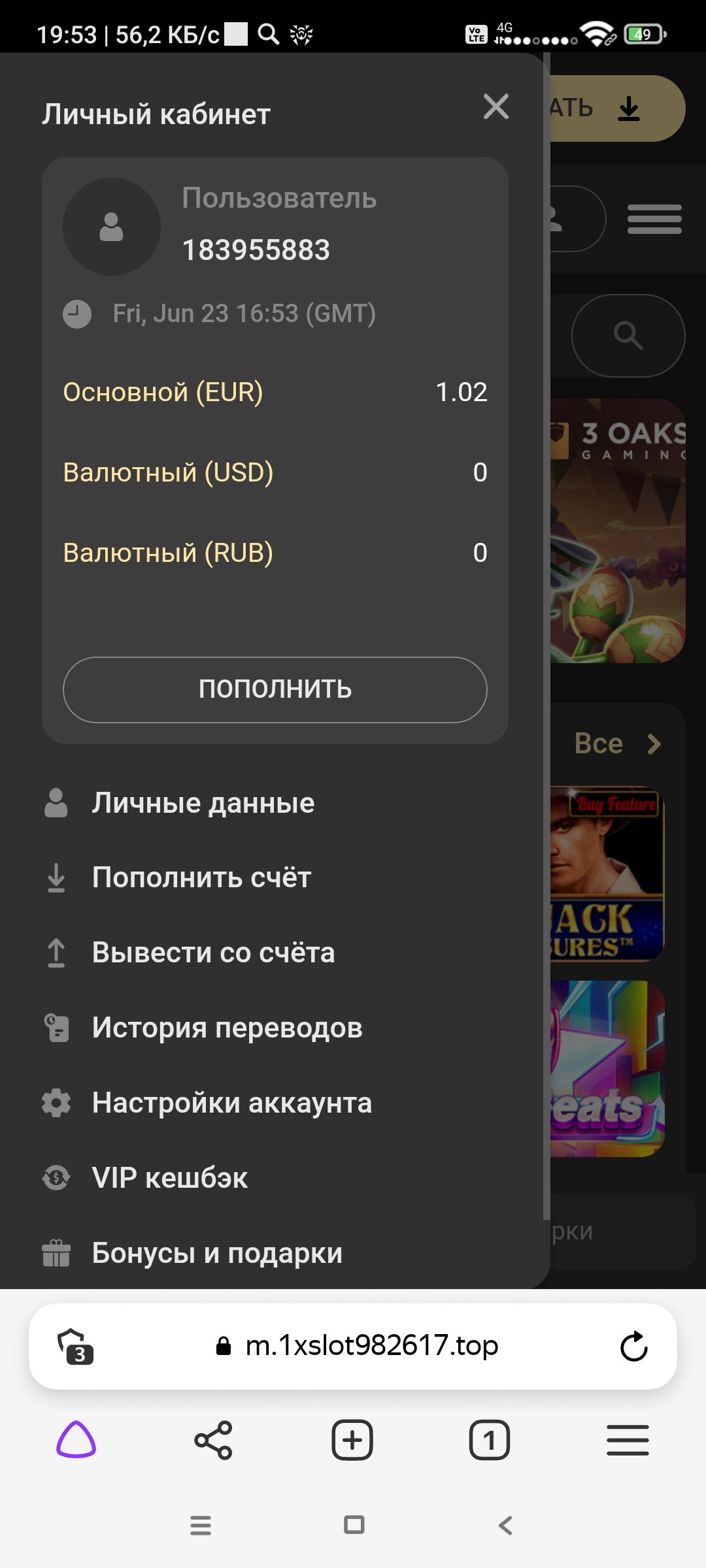
Task: Close the Личный кабинет panel
Action: click(496, 106)
